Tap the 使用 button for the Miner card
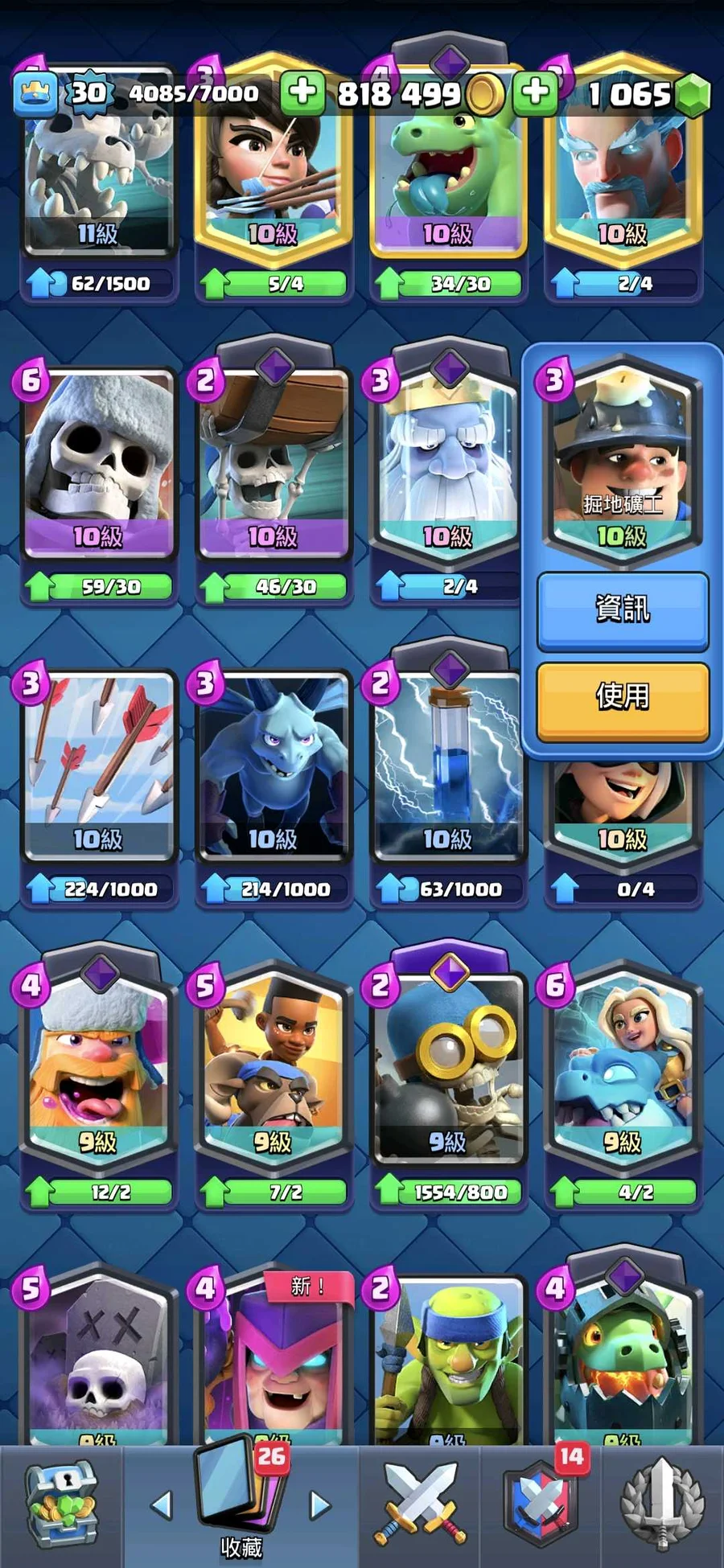The height and width of the screenshot is (1568, 724). tap(622, 698)
